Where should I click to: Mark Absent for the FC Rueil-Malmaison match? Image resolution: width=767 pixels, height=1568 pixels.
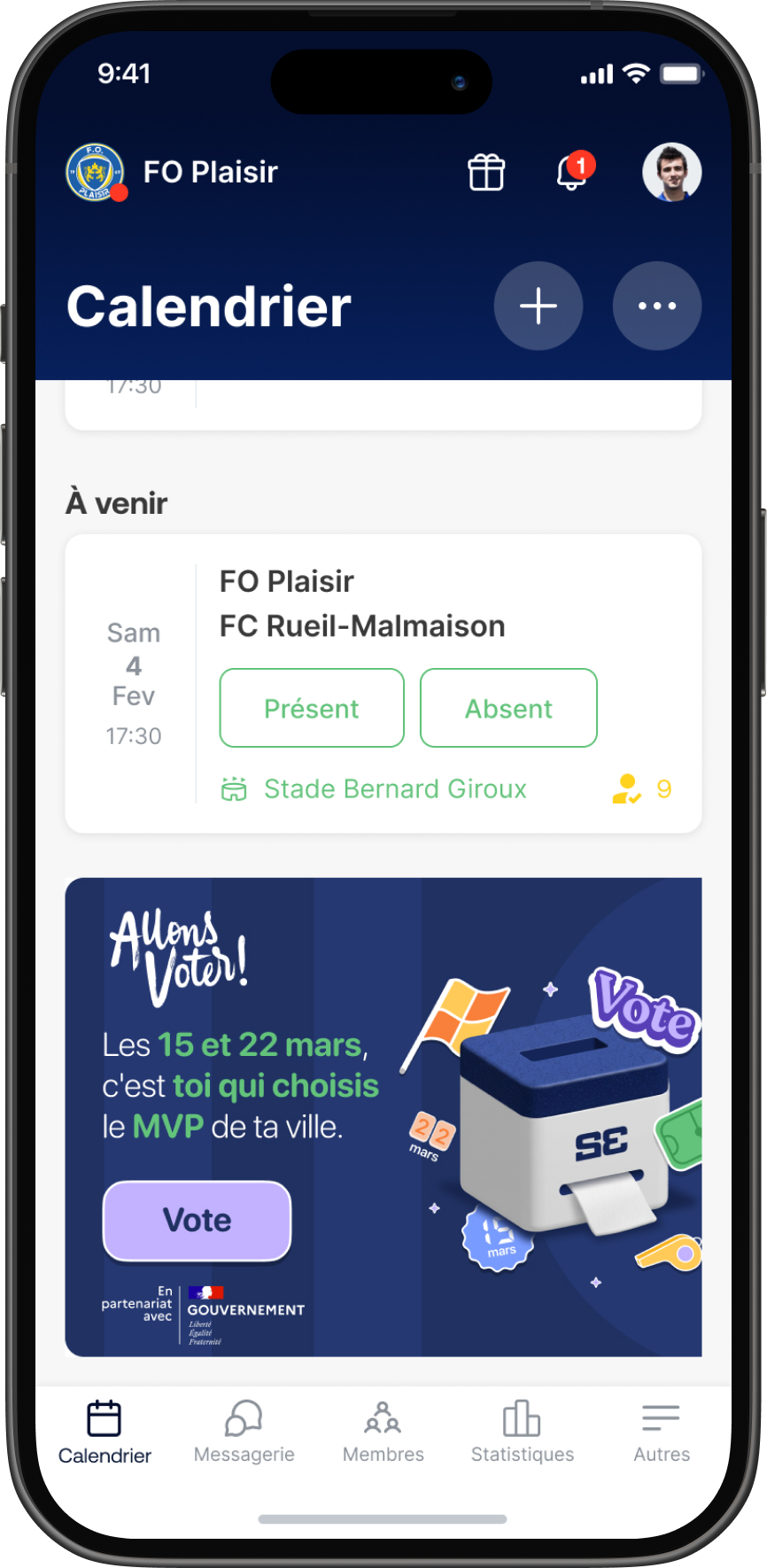tap(508, 708)
